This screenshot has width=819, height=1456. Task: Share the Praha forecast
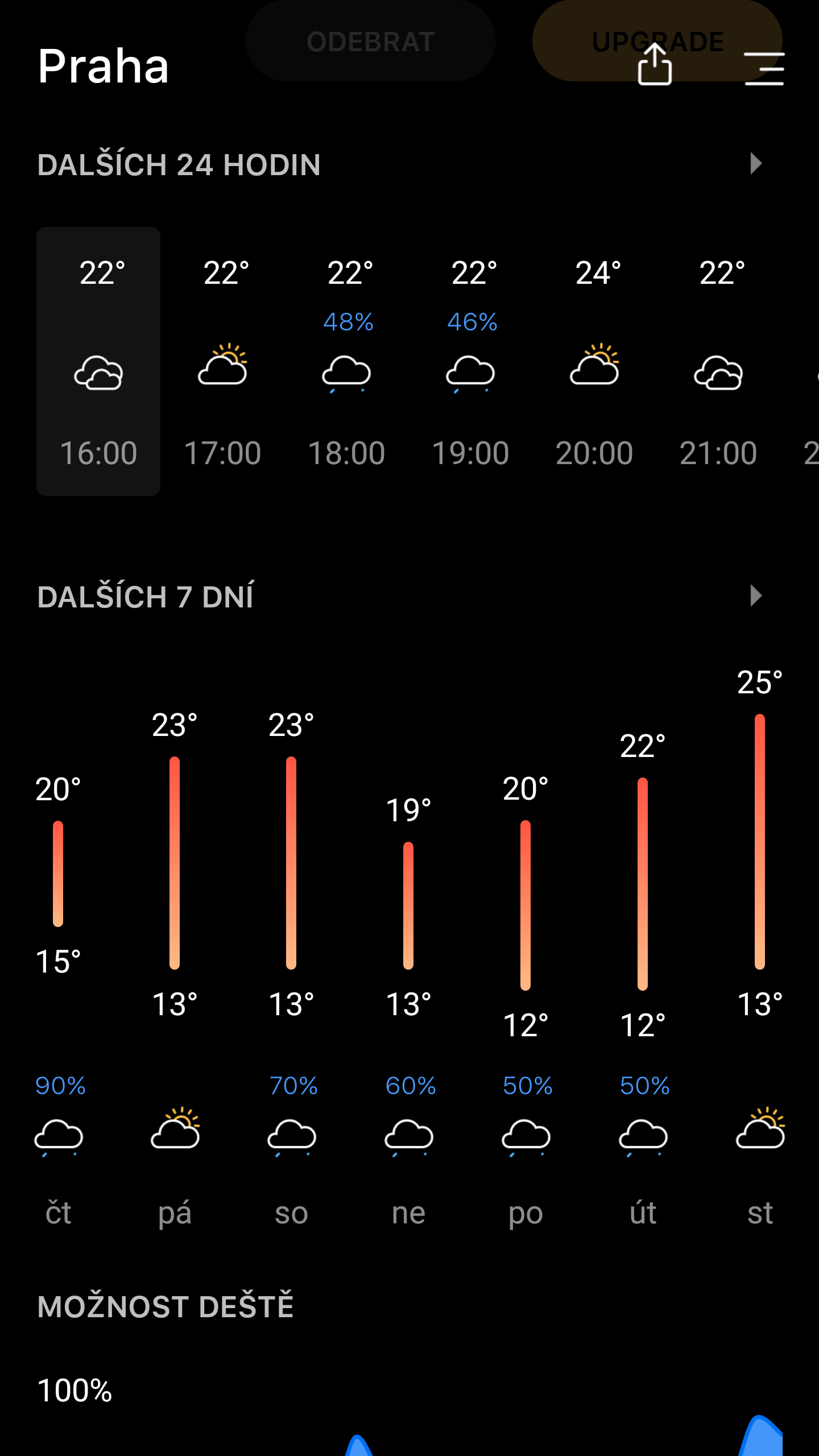[x=655, y=64]
